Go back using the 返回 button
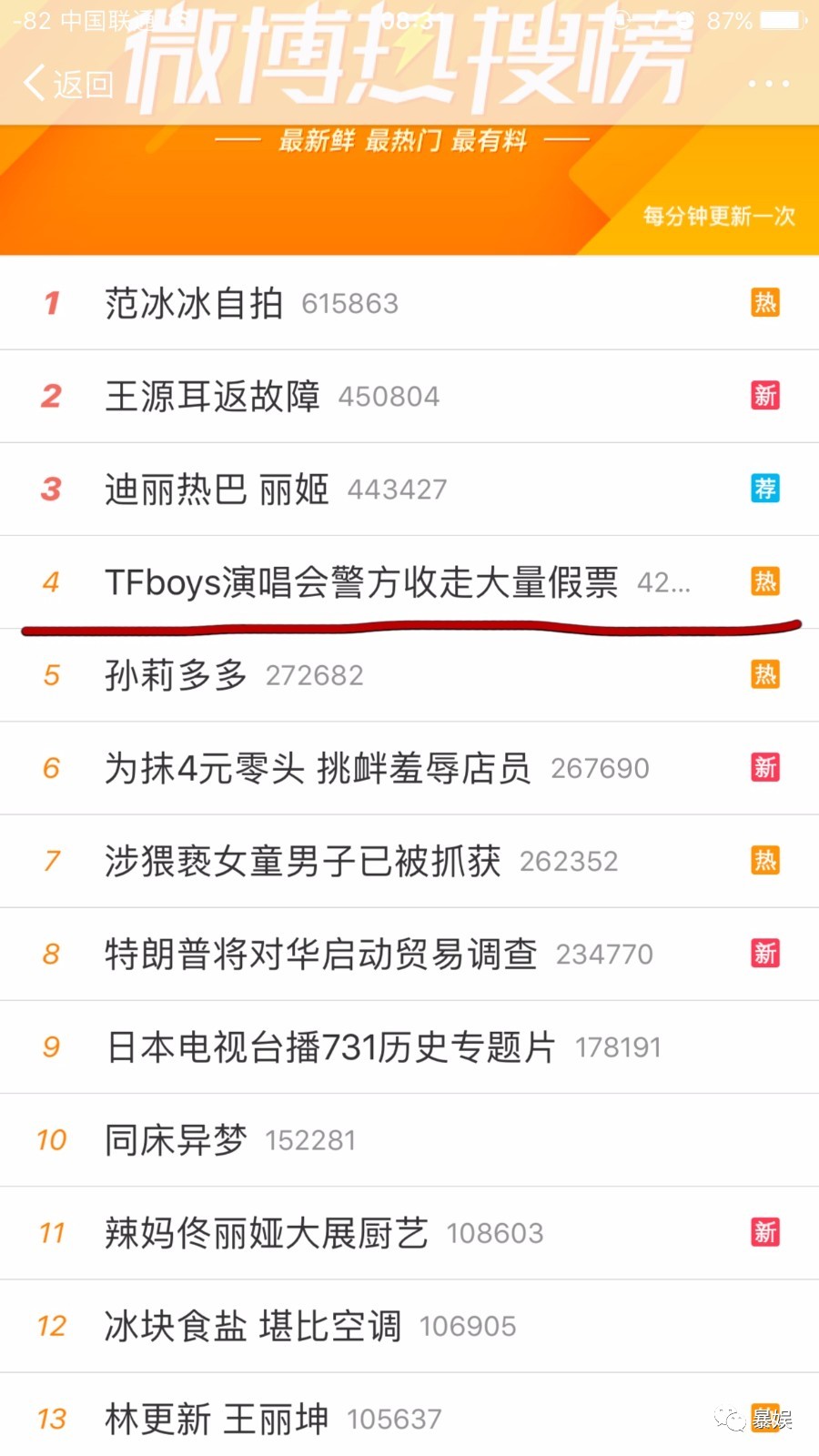Image resolution: width=819 pixels, height=1456 pixels. [x=69, y=84]
